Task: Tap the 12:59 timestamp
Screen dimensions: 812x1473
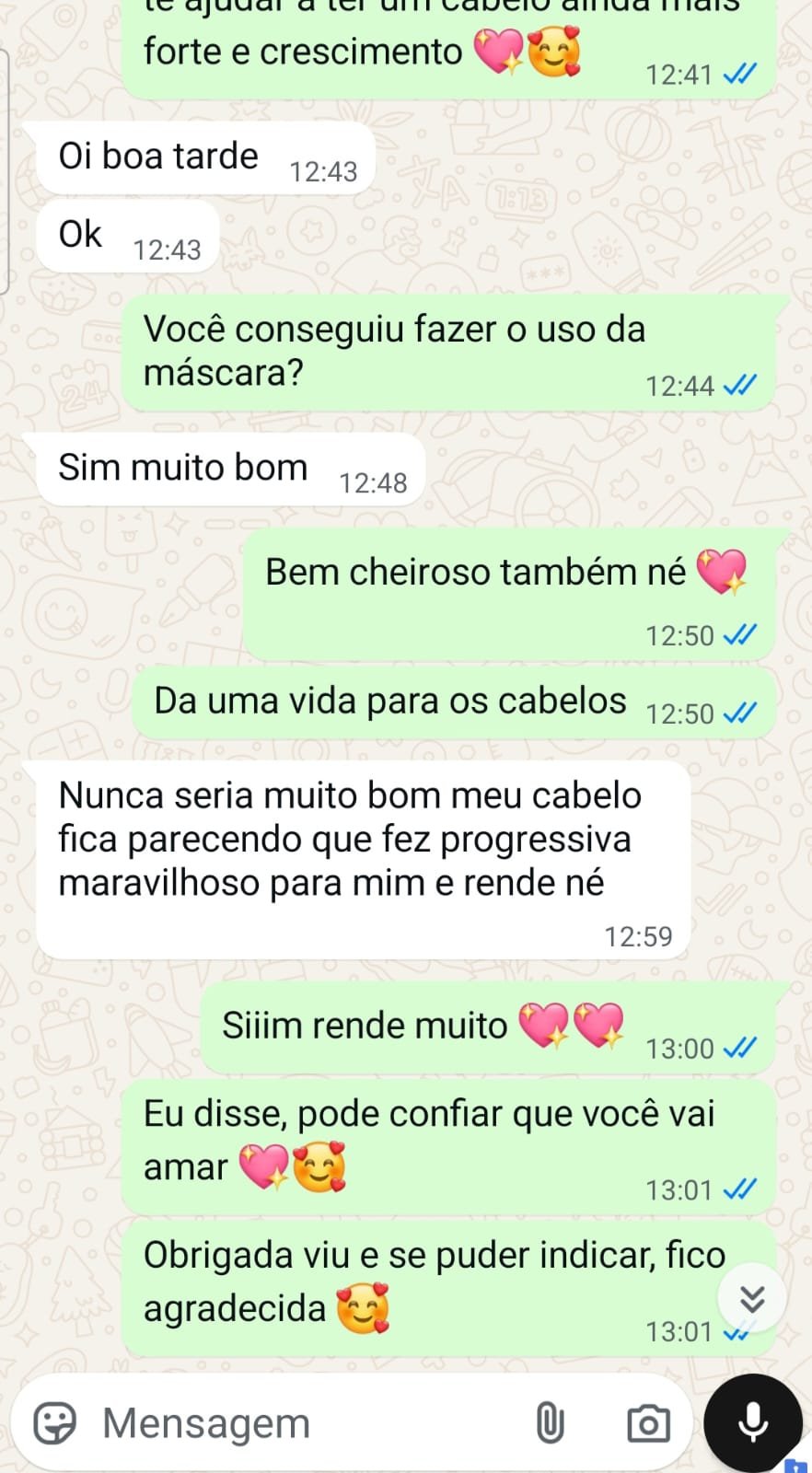Action: pyautogui.click(x=639, y=935)
